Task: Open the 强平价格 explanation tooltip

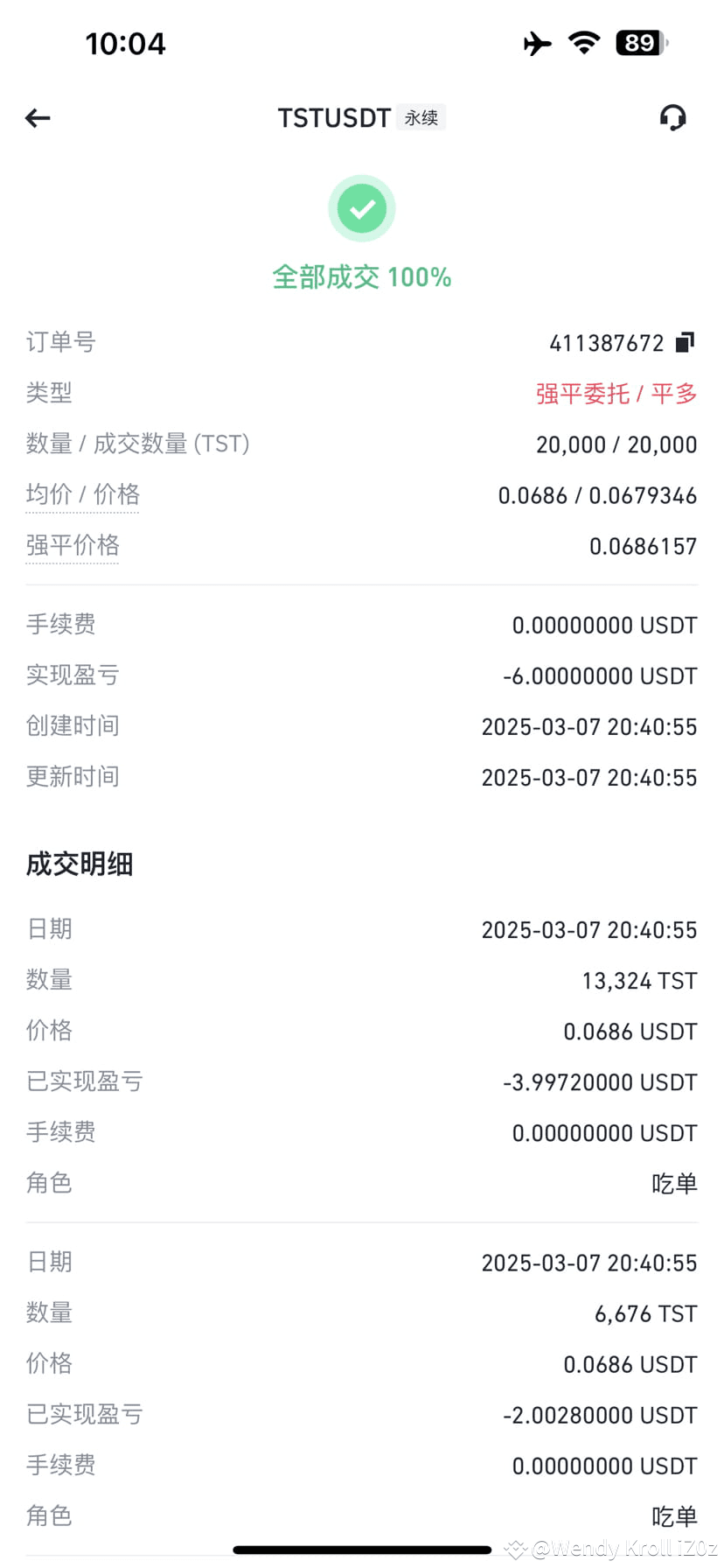Action: click(x=73, y=545)
